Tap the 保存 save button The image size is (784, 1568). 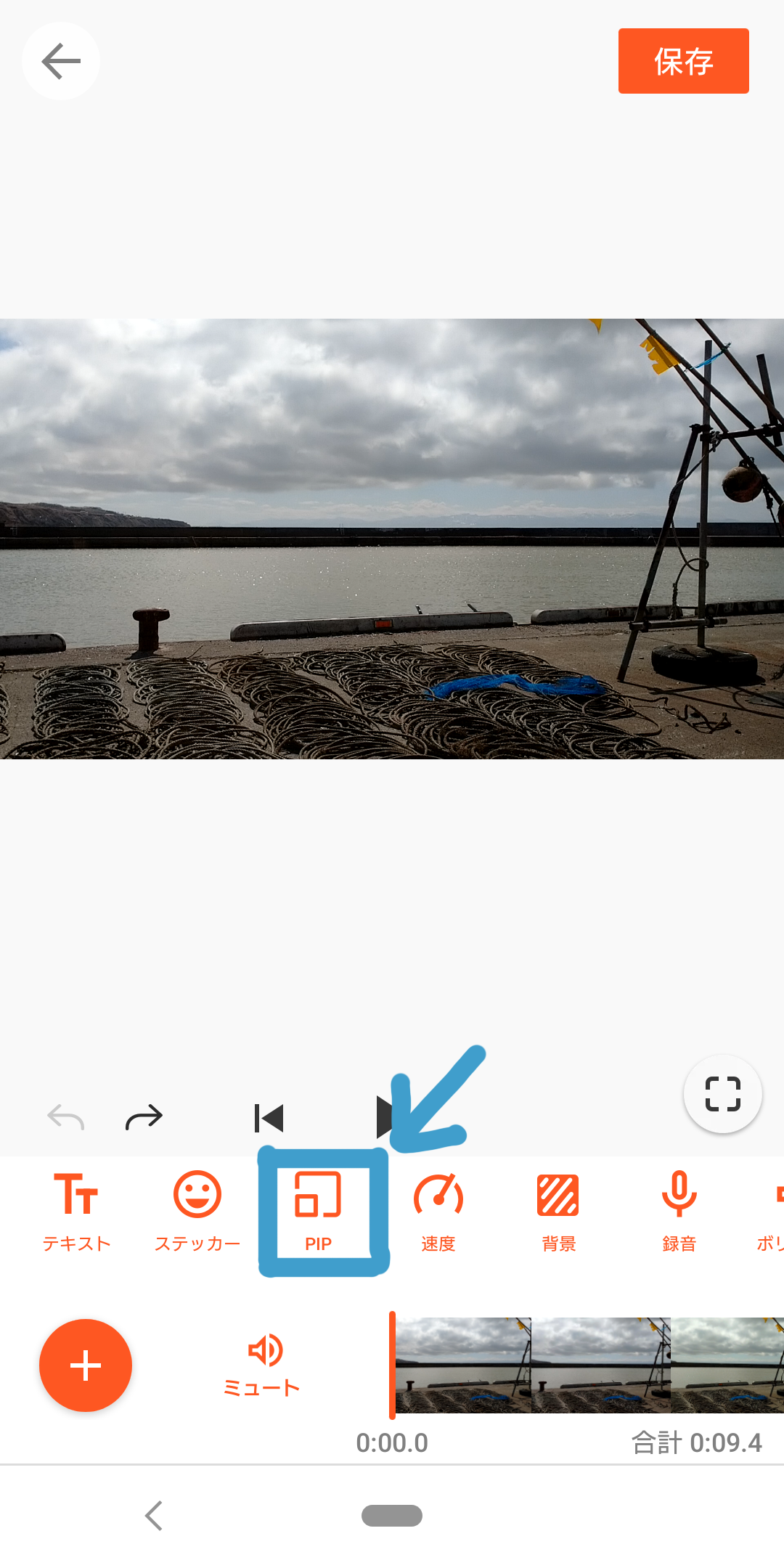point(683,61)
